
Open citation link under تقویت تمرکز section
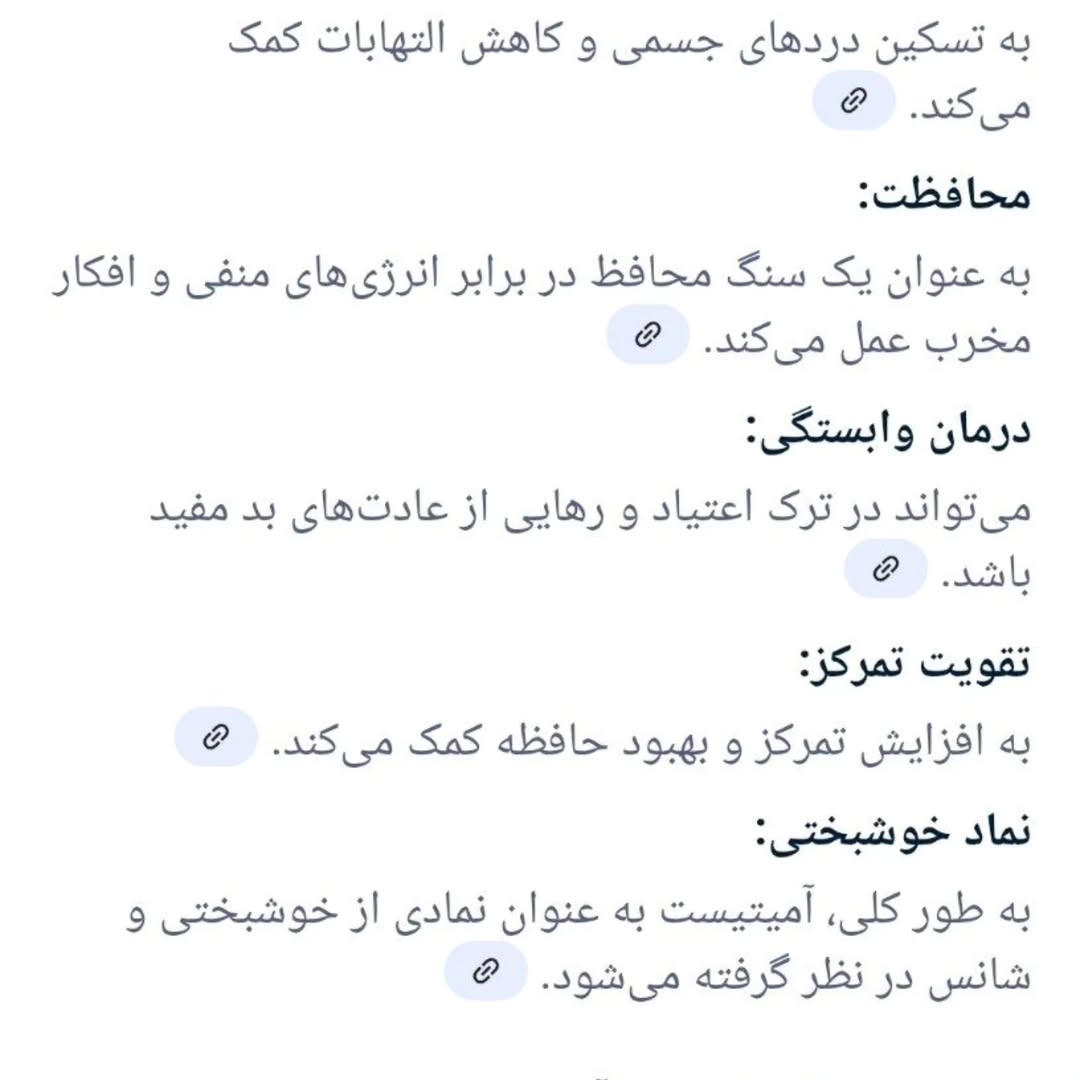pos(216,737)
